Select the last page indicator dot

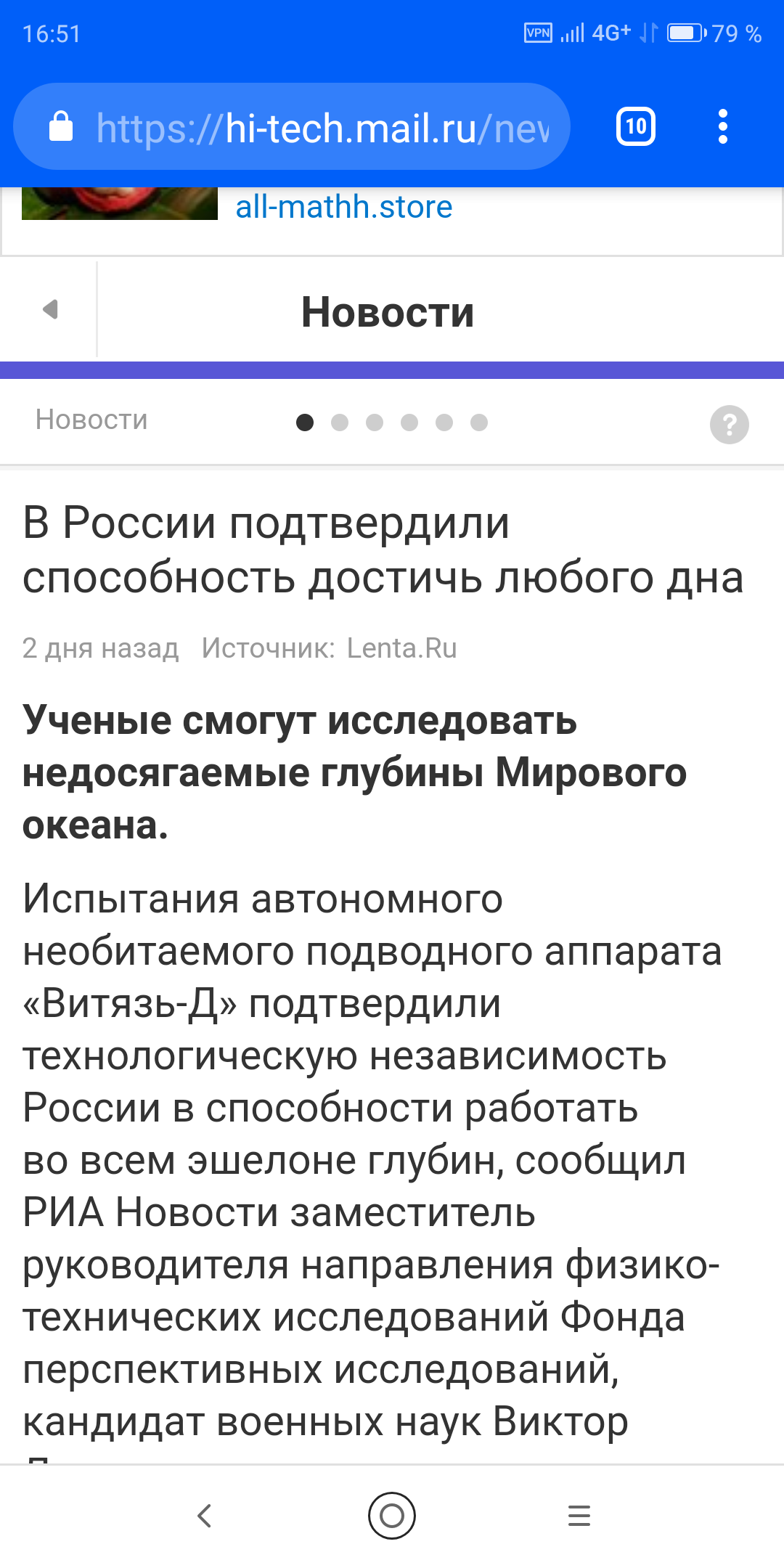click(x=479, y=422)
